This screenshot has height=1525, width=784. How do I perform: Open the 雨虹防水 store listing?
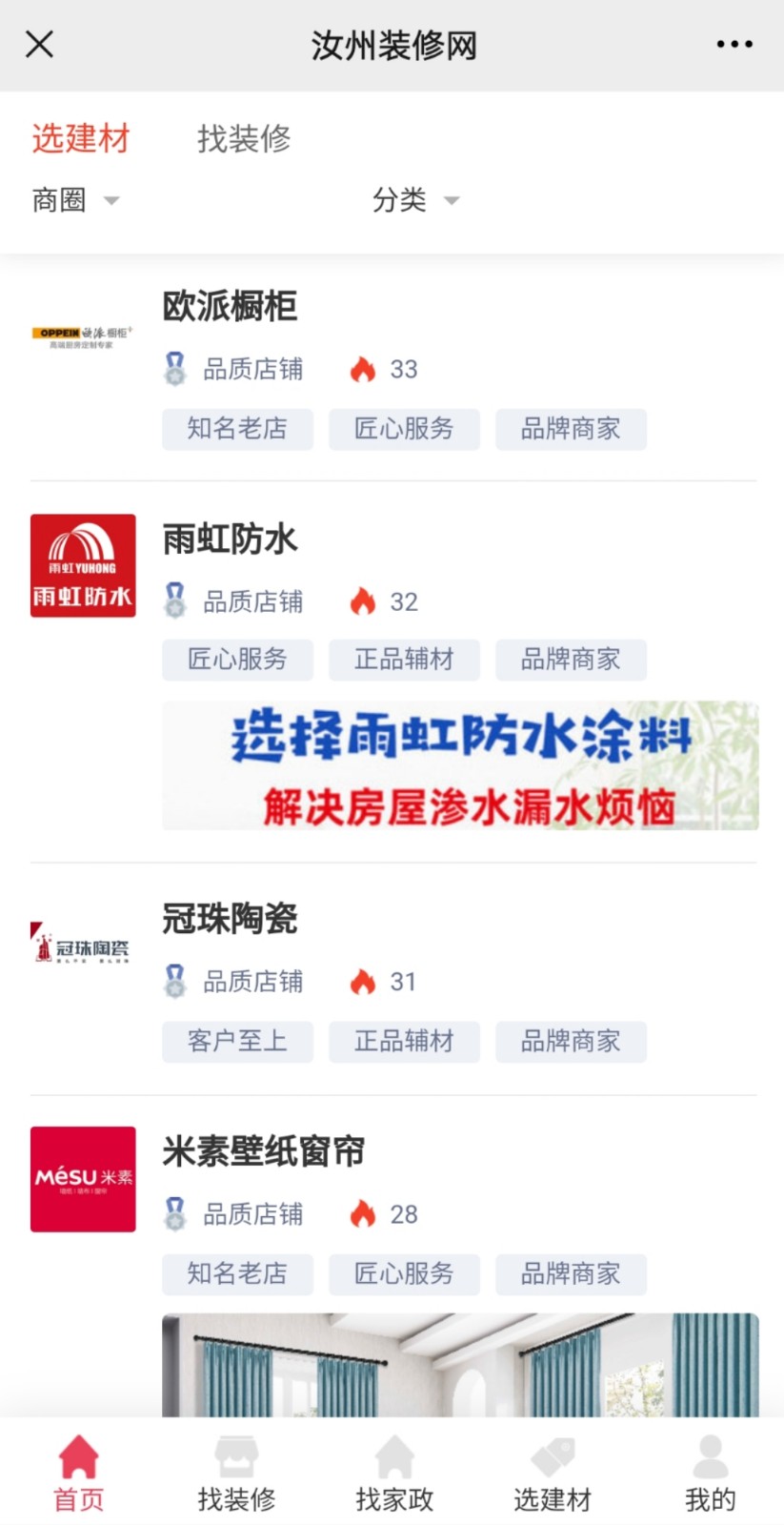click(230, 539)
